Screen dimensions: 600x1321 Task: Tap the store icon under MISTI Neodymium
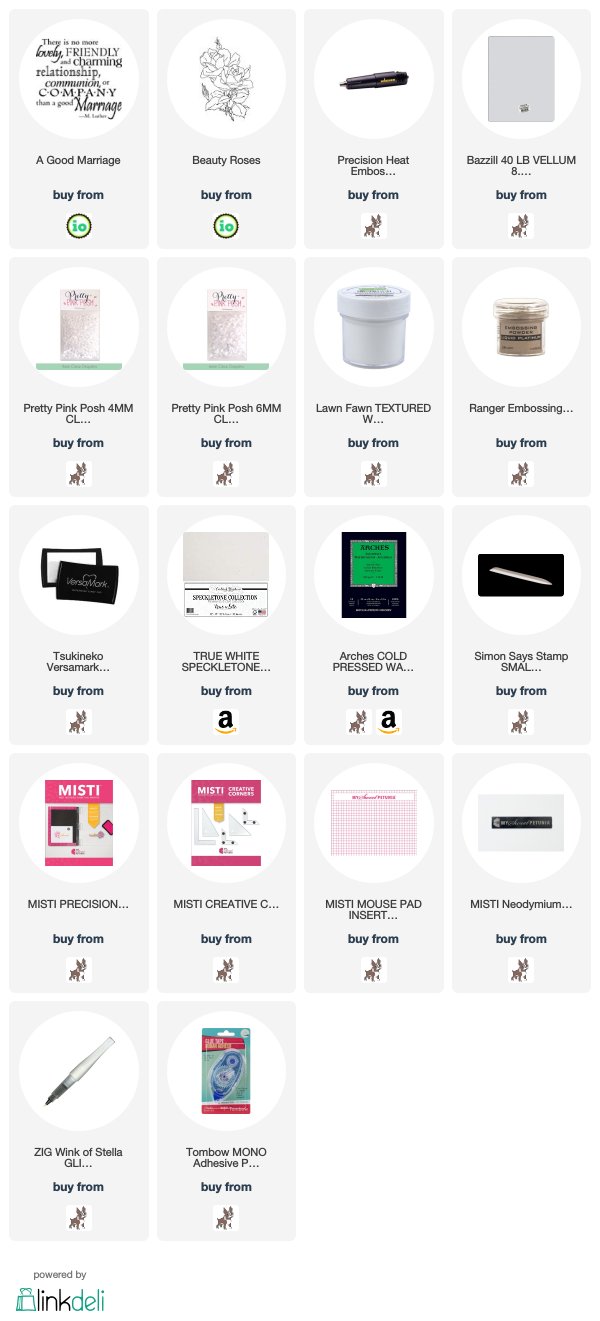click(x=521, y=970)
